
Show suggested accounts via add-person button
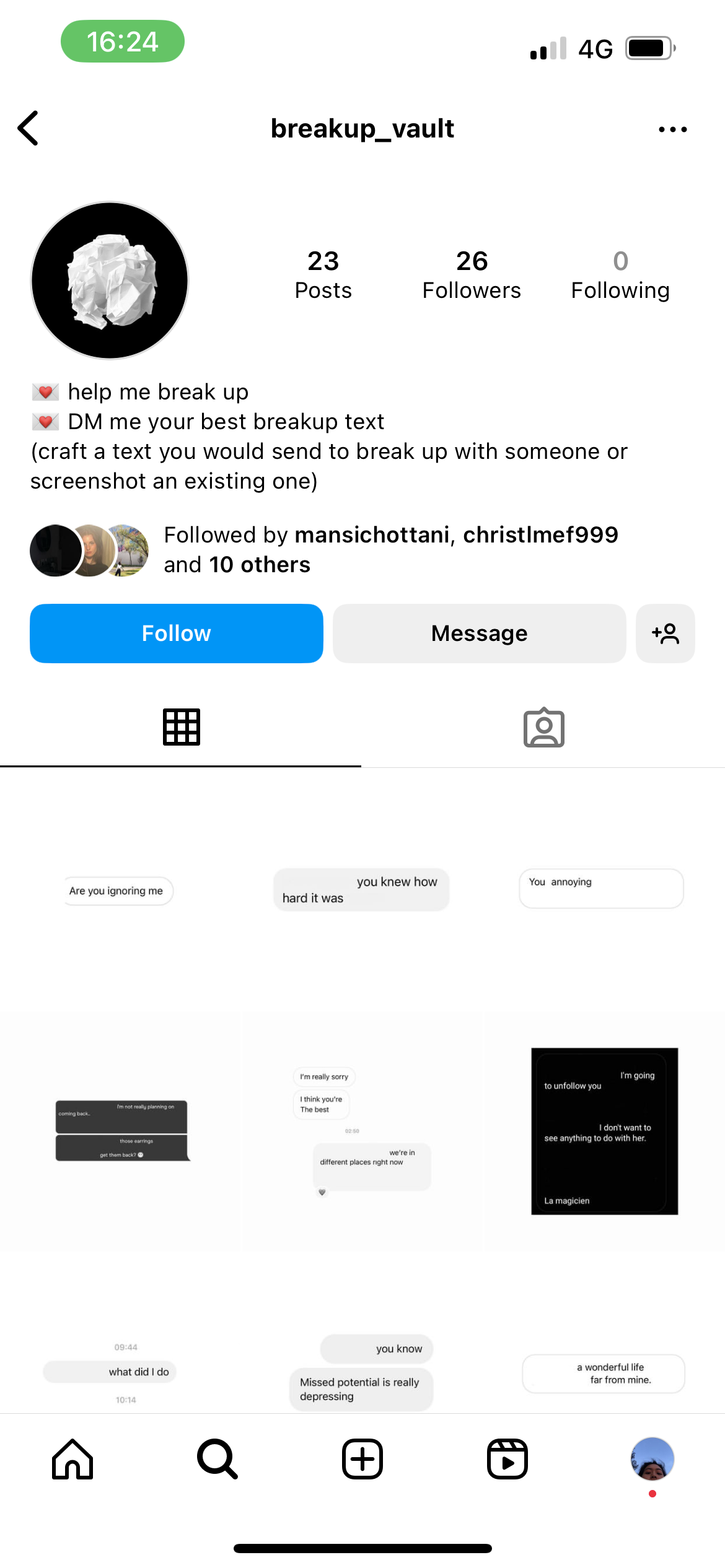coord(665,633)
